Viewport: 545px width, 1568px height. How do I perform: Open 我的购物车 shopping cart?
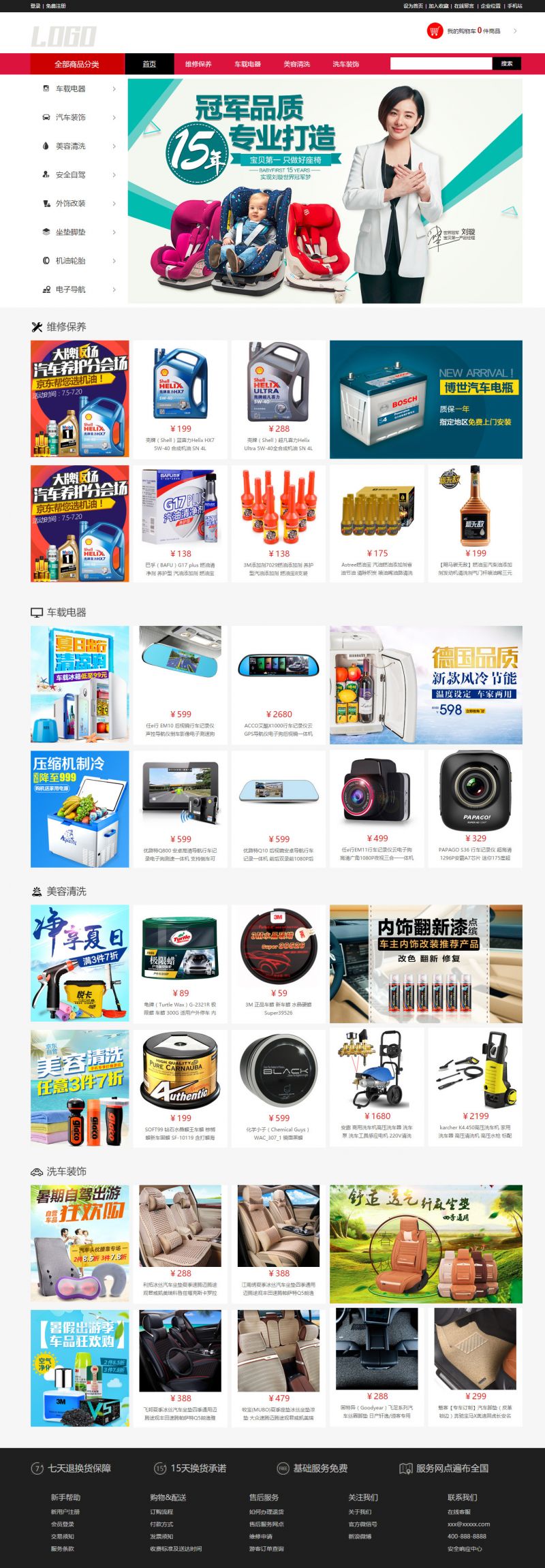click(x=463, y=31)
